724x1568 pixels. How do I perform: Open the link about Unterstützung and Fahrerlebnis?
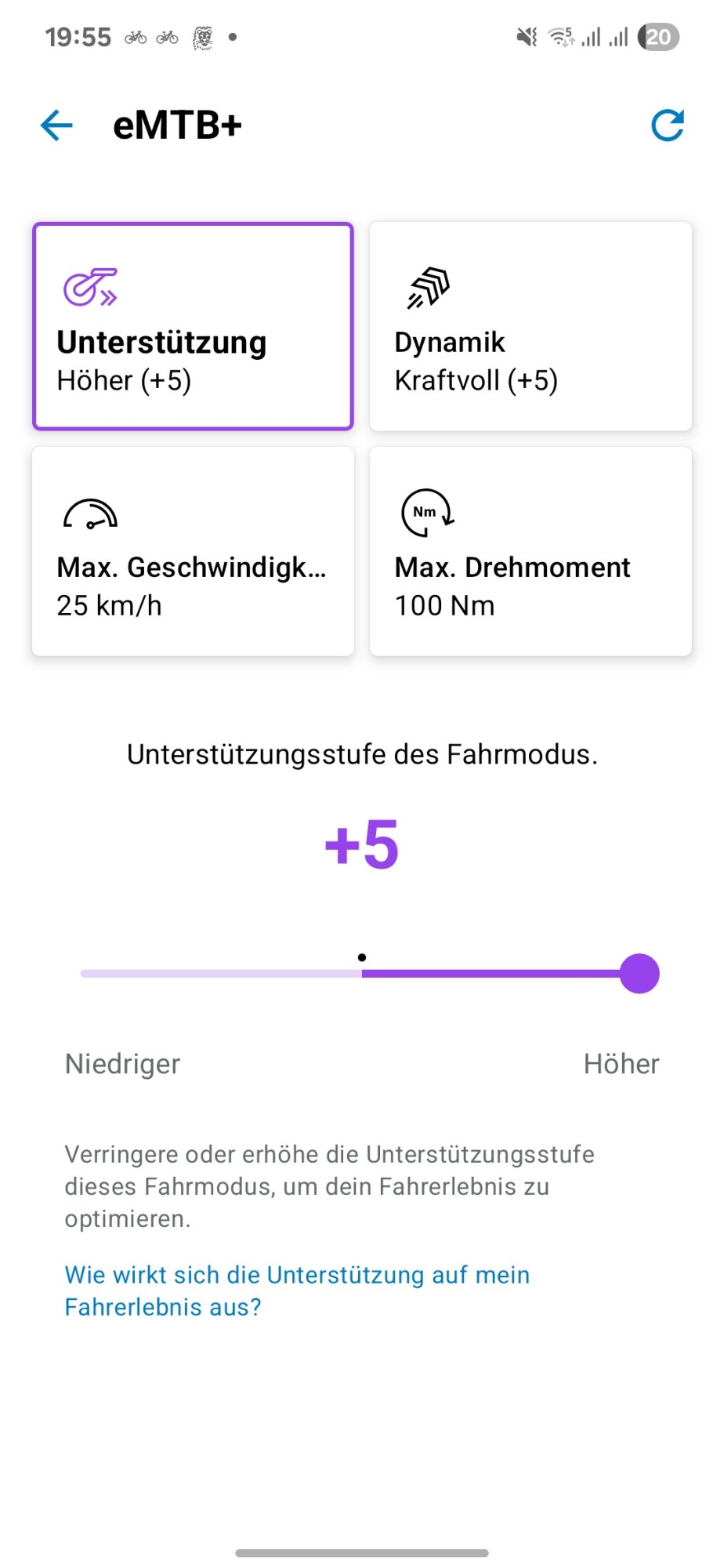tap(296, 1290)
